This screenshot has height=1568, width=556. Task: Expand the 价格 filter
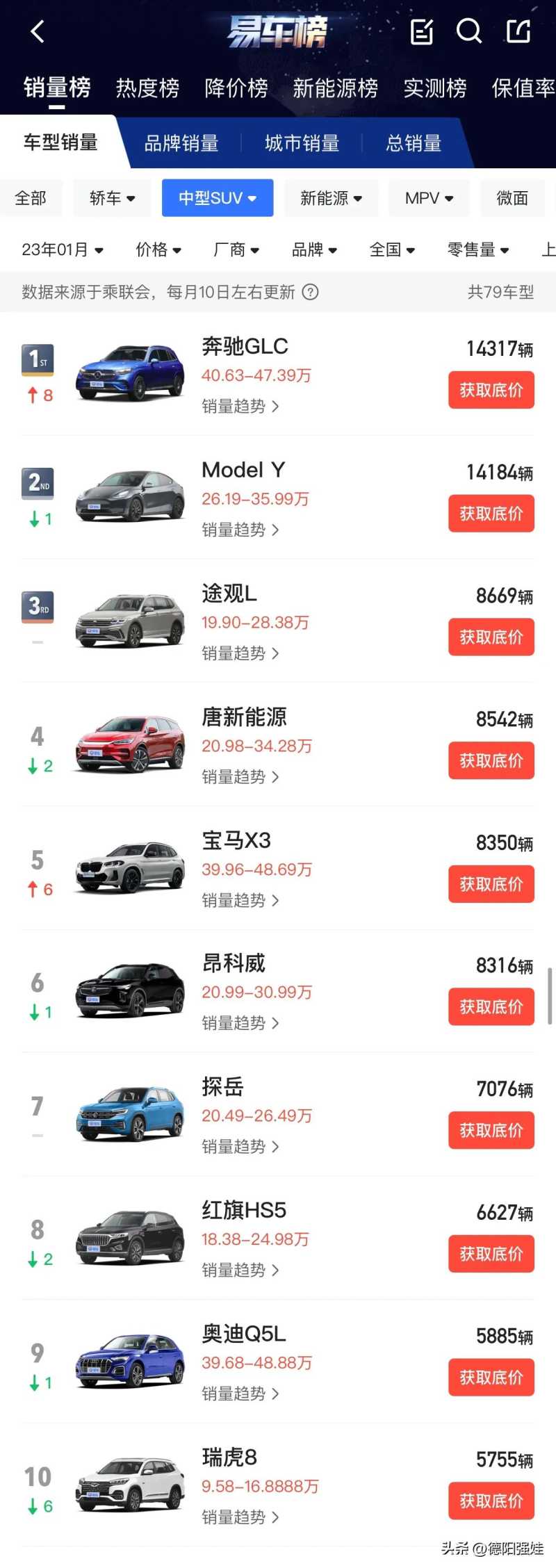158,250
